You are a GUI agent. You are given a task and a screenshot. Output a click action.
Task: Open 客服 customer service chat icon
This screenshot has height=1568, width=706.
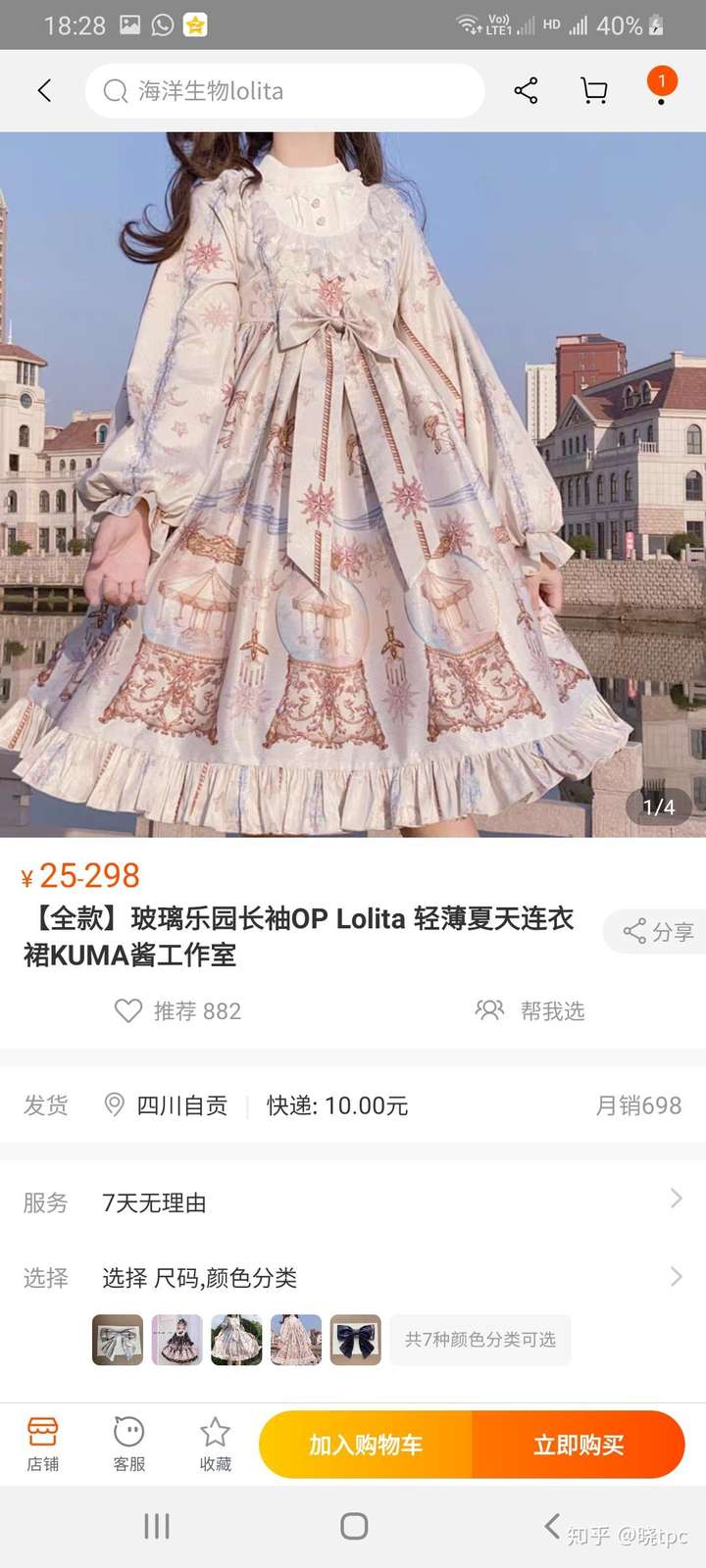click(x=127, y=1443)
